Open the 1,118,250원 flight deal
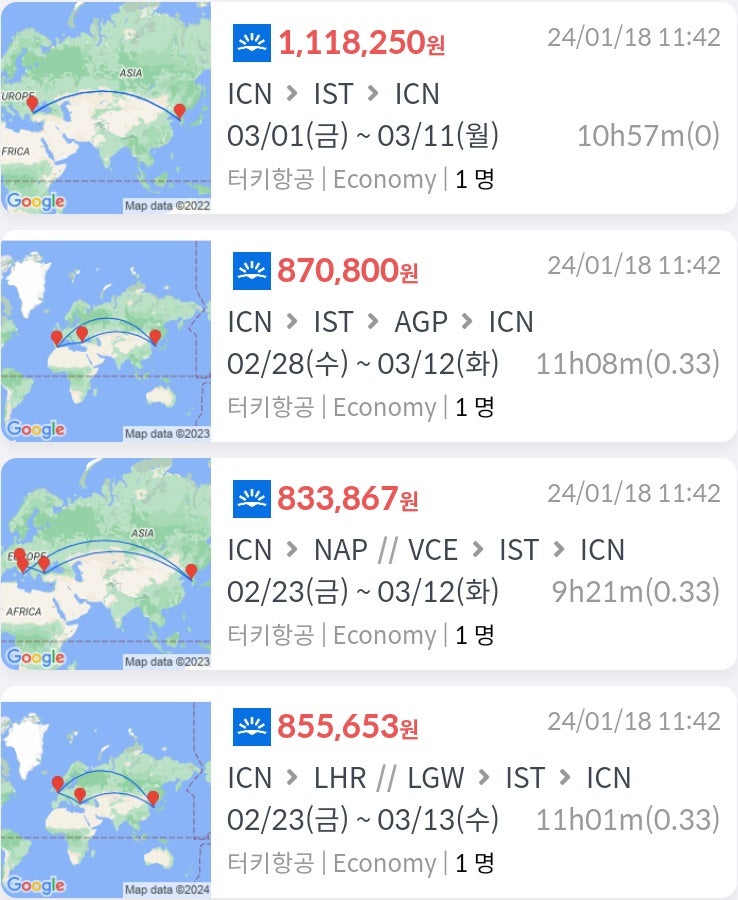 click(360, 42)
